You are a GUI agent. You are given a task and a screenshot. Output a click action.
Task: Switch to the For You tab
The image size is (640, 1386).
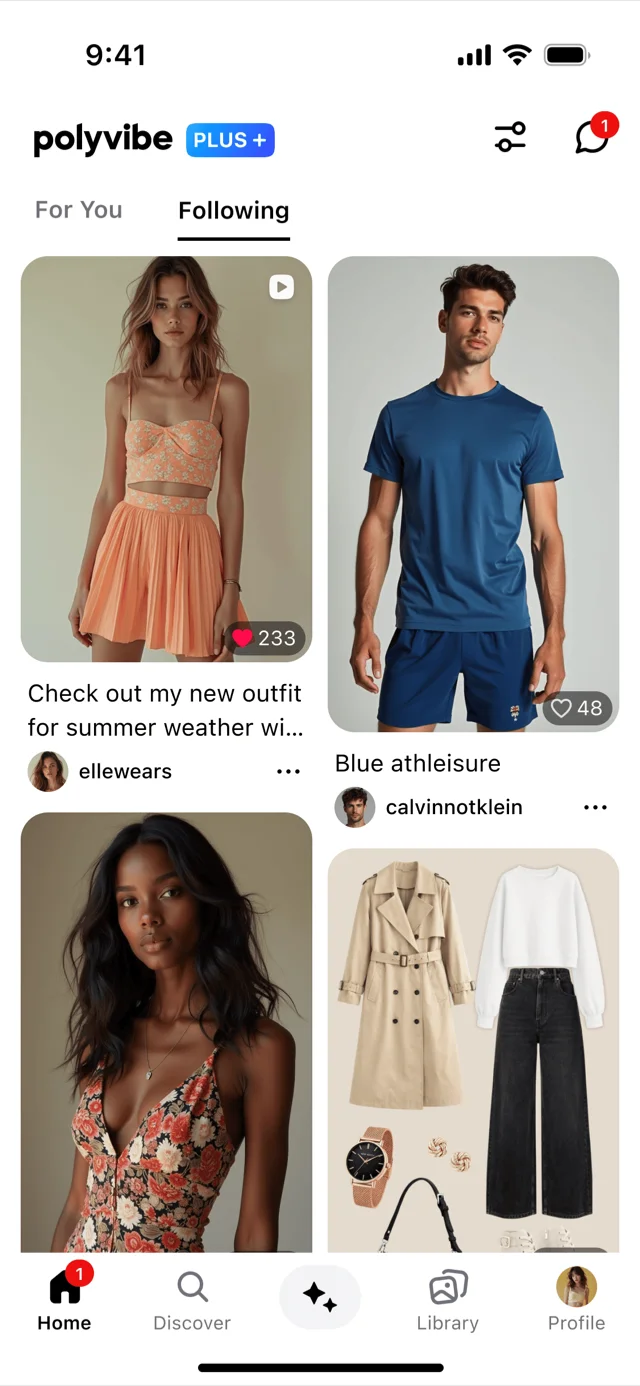(x=79, y=210)
